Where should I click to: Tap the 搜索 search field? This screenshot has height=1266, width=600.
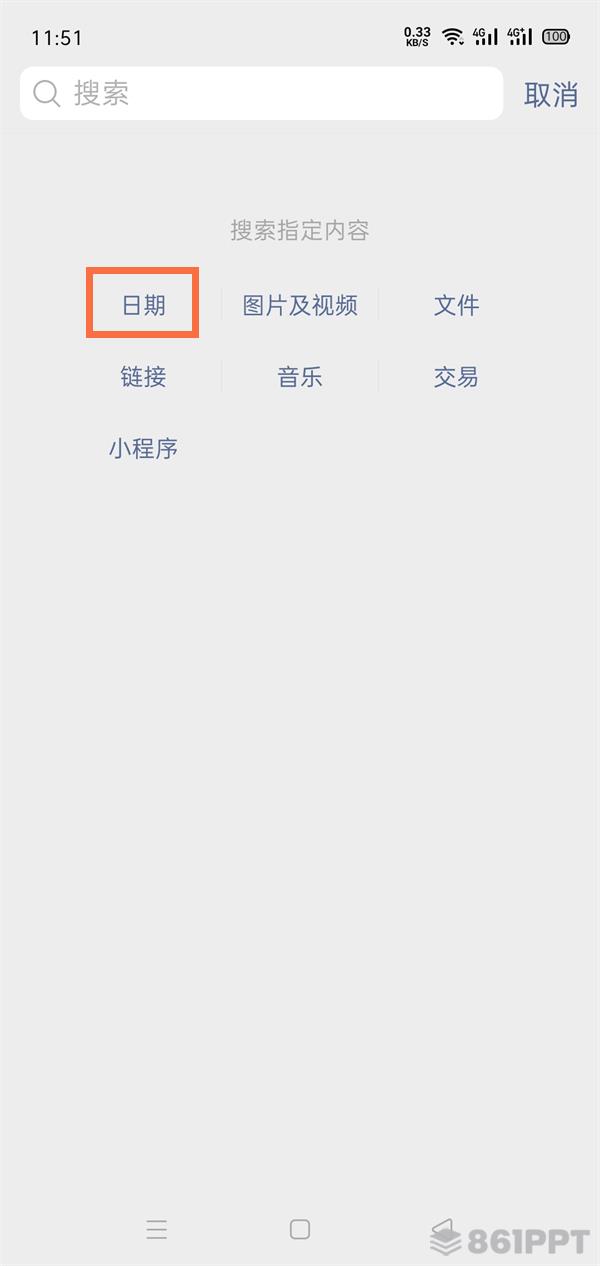click(261, 94)
